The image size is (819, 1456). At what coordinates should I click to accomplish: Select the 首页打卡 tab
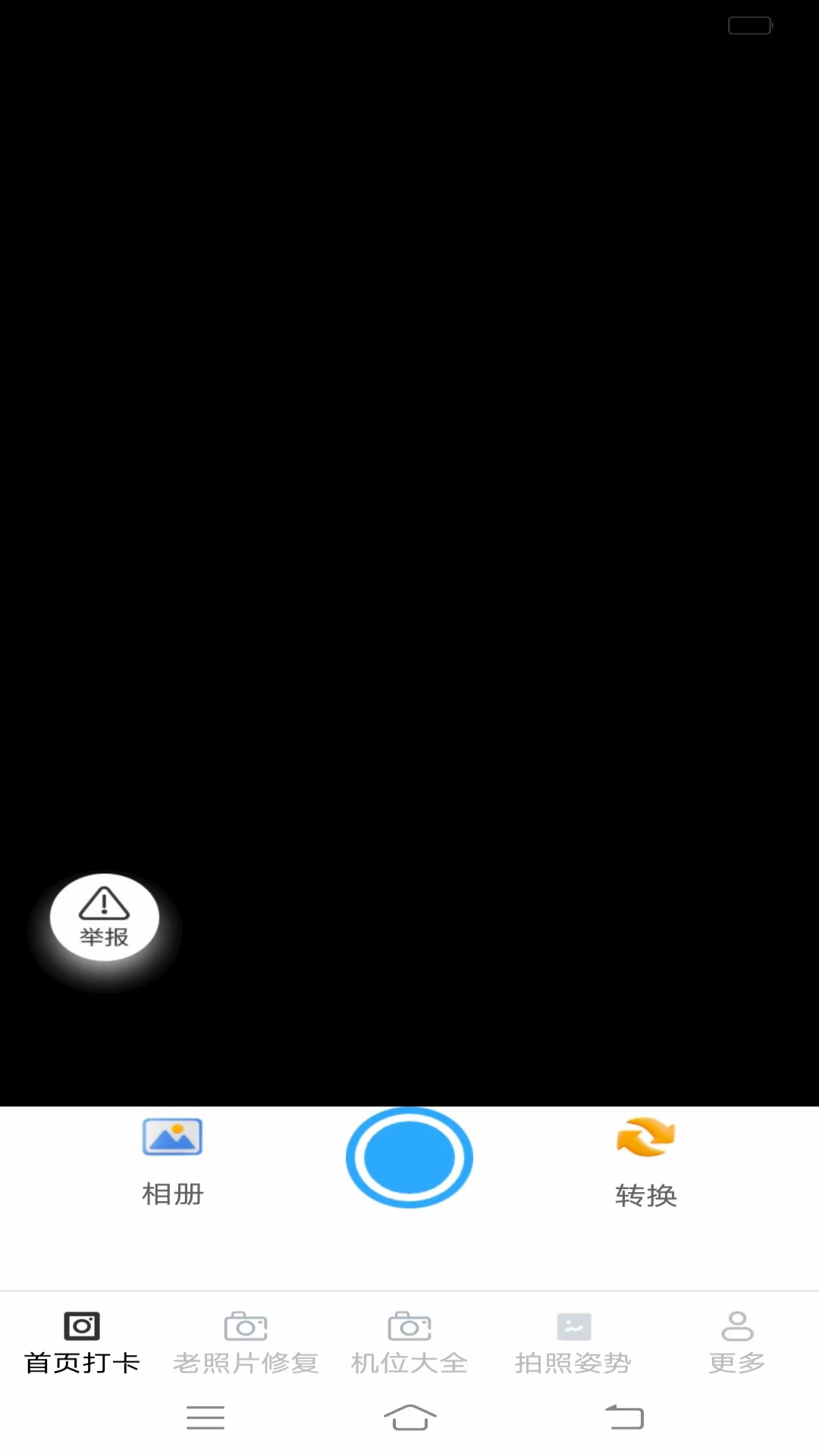tap(82, 1343)
